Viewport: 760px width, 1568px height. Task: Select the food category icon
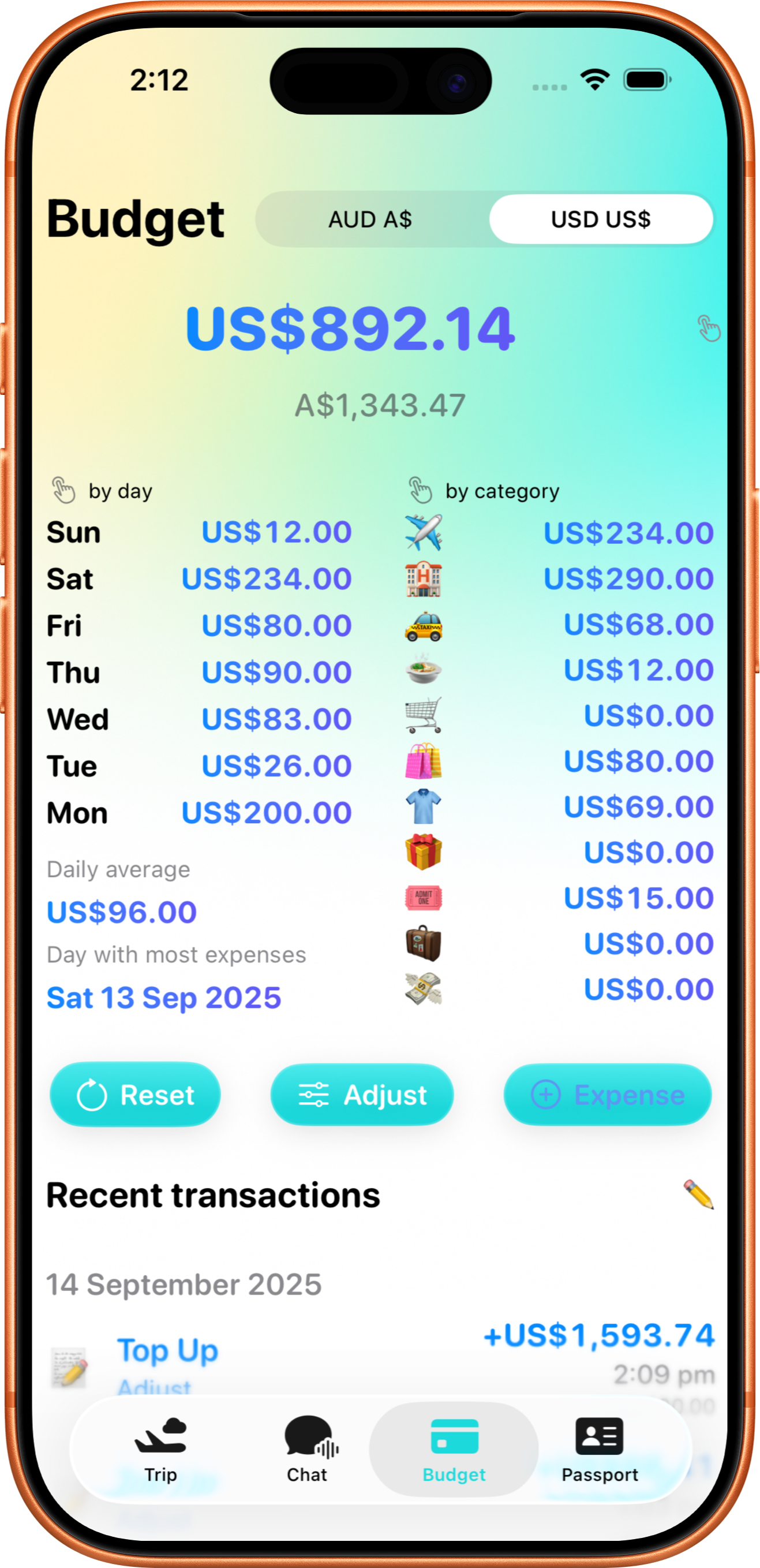(425, 670)
